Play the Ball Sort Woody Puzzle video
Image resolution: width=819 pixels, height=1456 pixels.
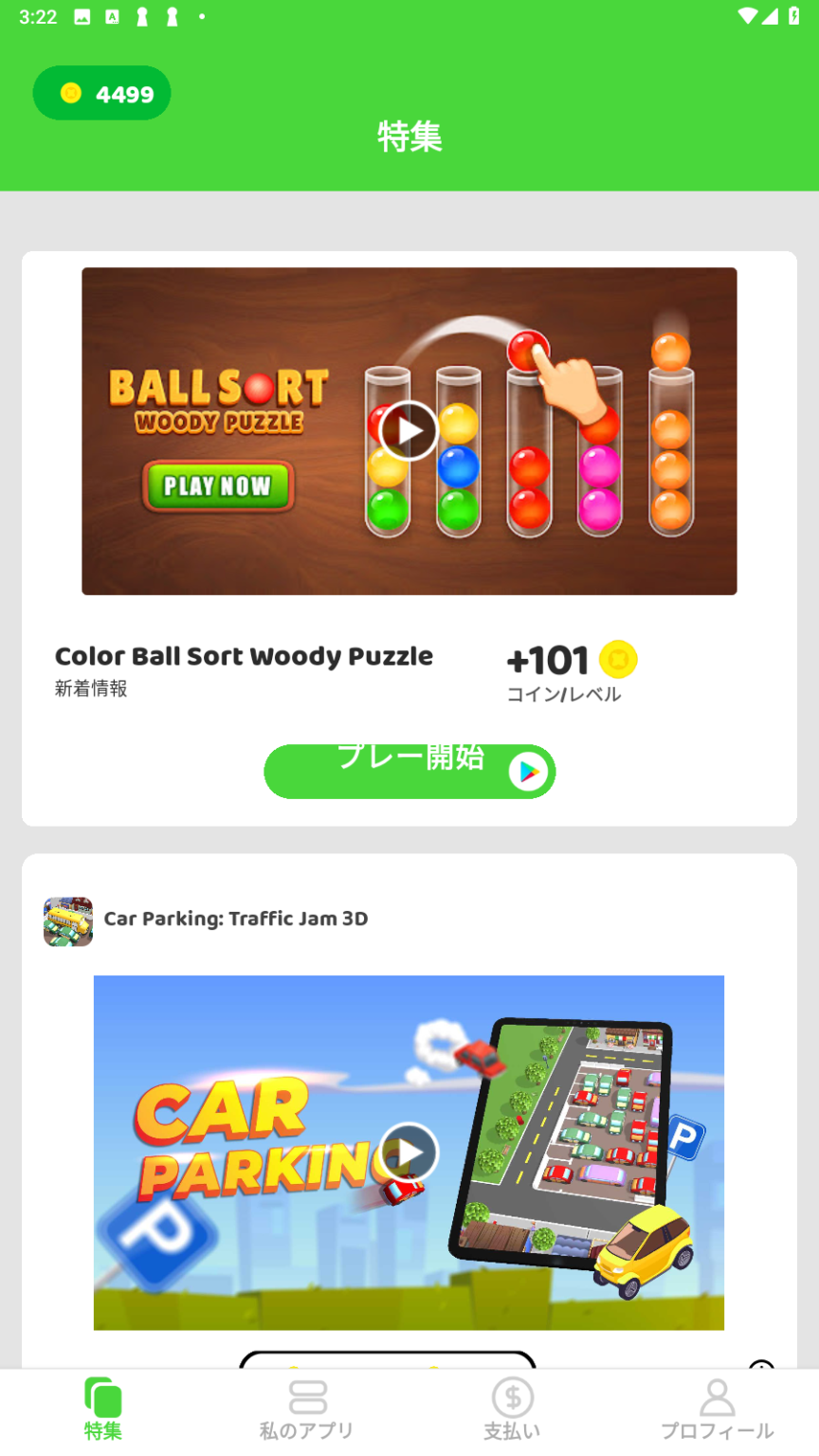[409, 429]
